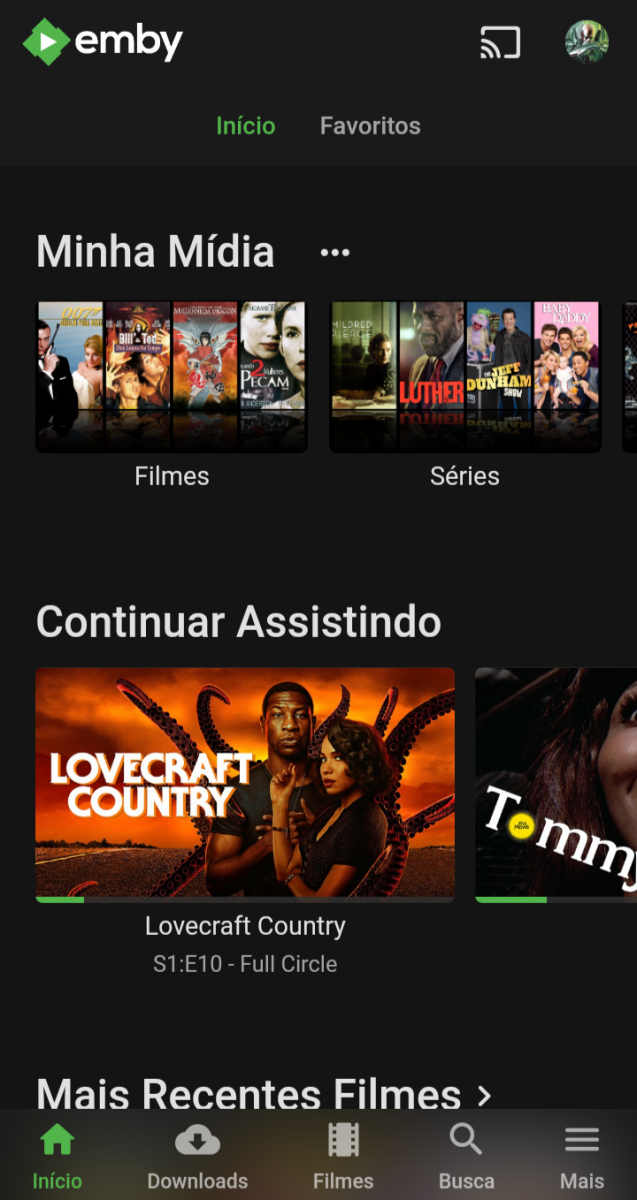Tap the Início bottom navigation tab

pyautogui.click(x=57, y=1156)
